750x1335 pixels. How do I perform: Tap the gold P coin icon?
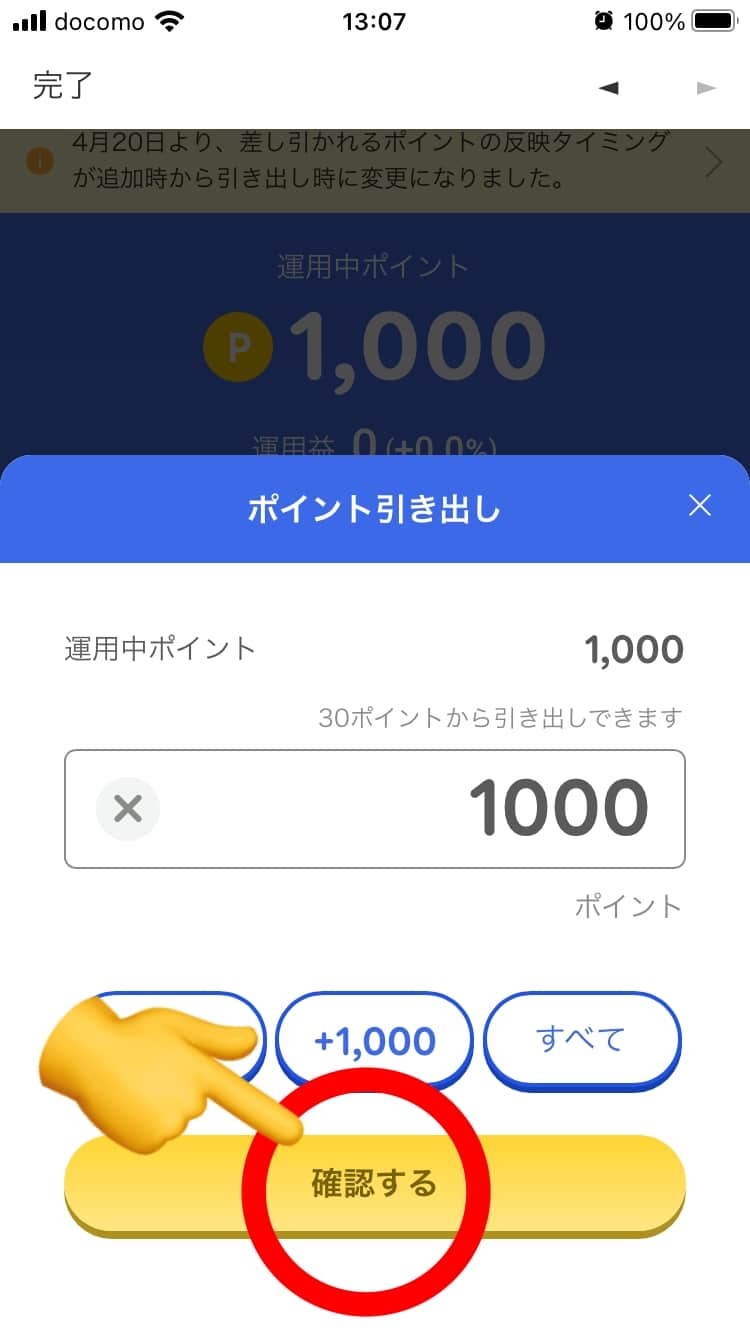pyautogui.click(x=237, y=346)
